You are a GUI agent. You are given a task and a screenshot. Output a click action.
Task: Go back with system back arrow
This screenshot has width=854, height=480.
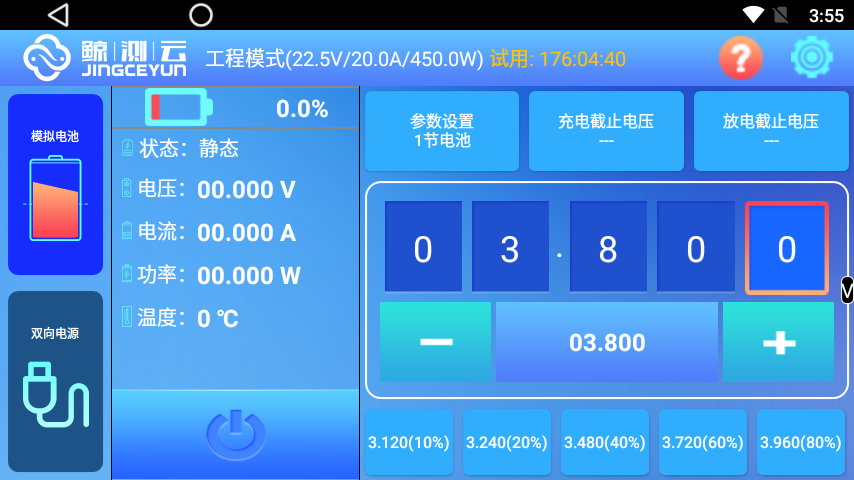58,15
